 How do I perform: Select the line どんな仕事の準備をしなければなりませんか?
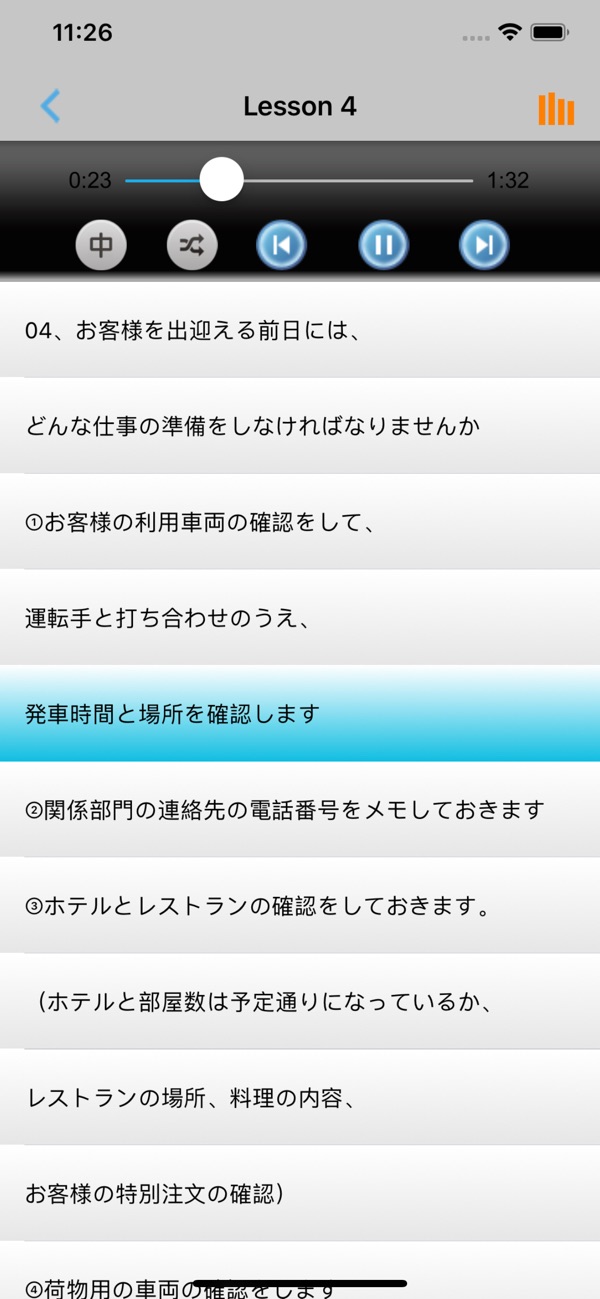tap(300, 426)
